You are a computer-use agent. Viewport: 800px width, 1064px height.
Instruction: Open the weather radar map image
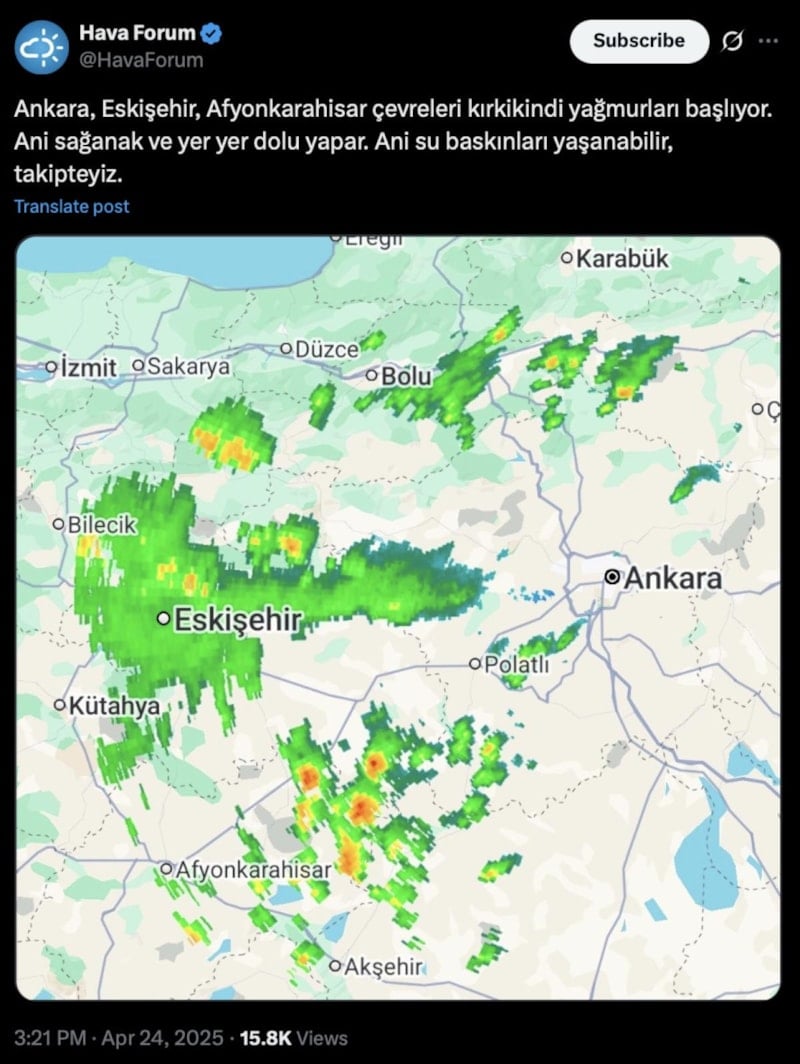(398, 617)
